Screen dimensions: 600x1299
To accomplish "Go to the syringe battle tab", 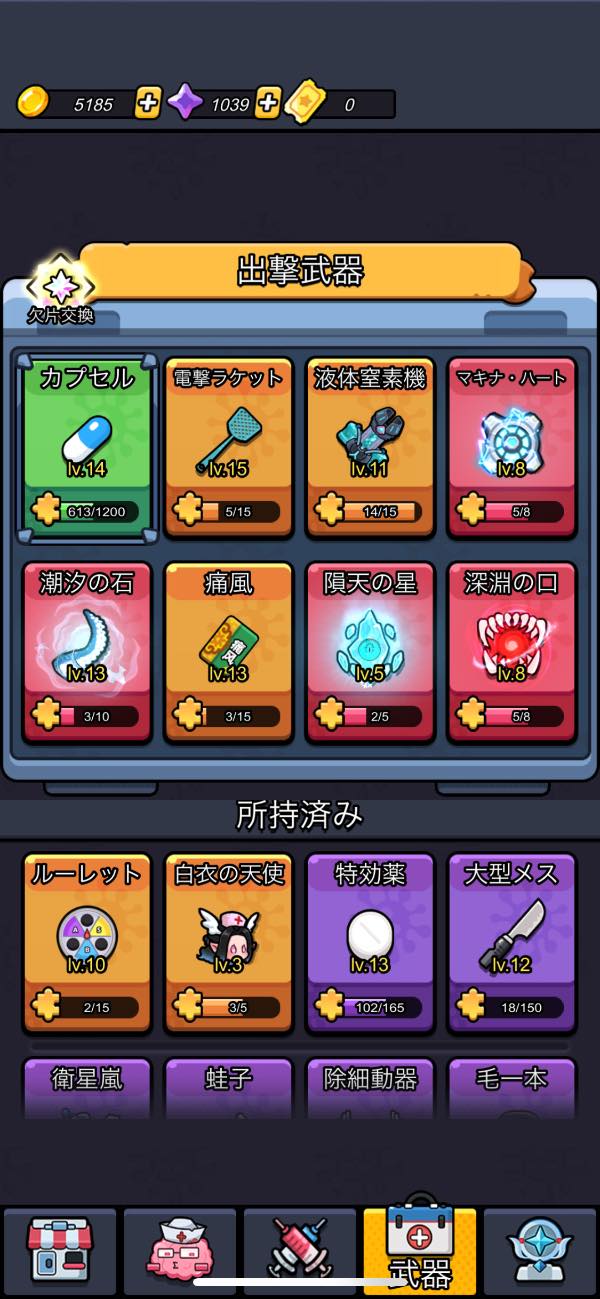I will pos(299,1249).
